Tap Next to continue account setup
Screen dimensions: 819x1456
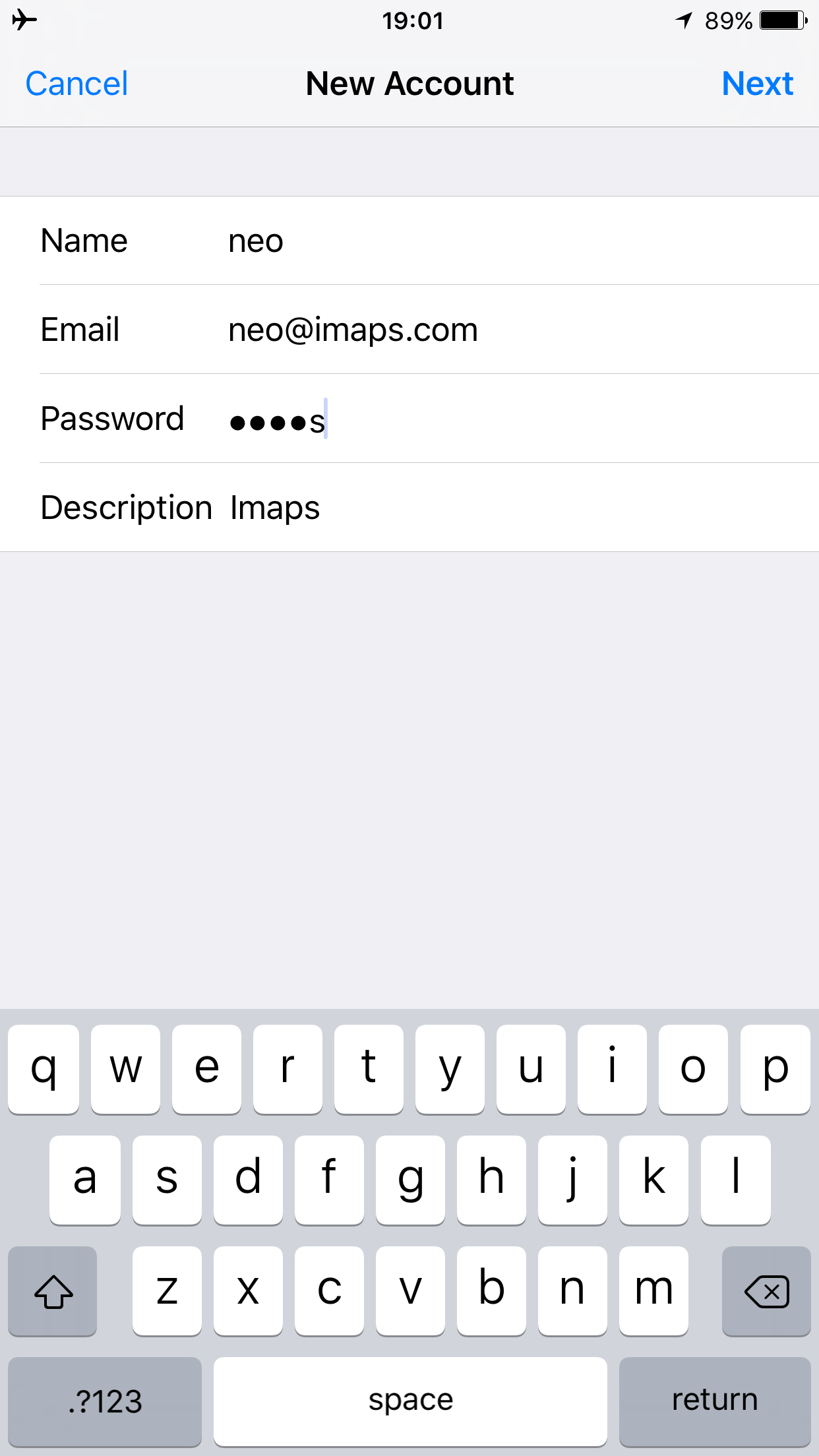[757, 84]
